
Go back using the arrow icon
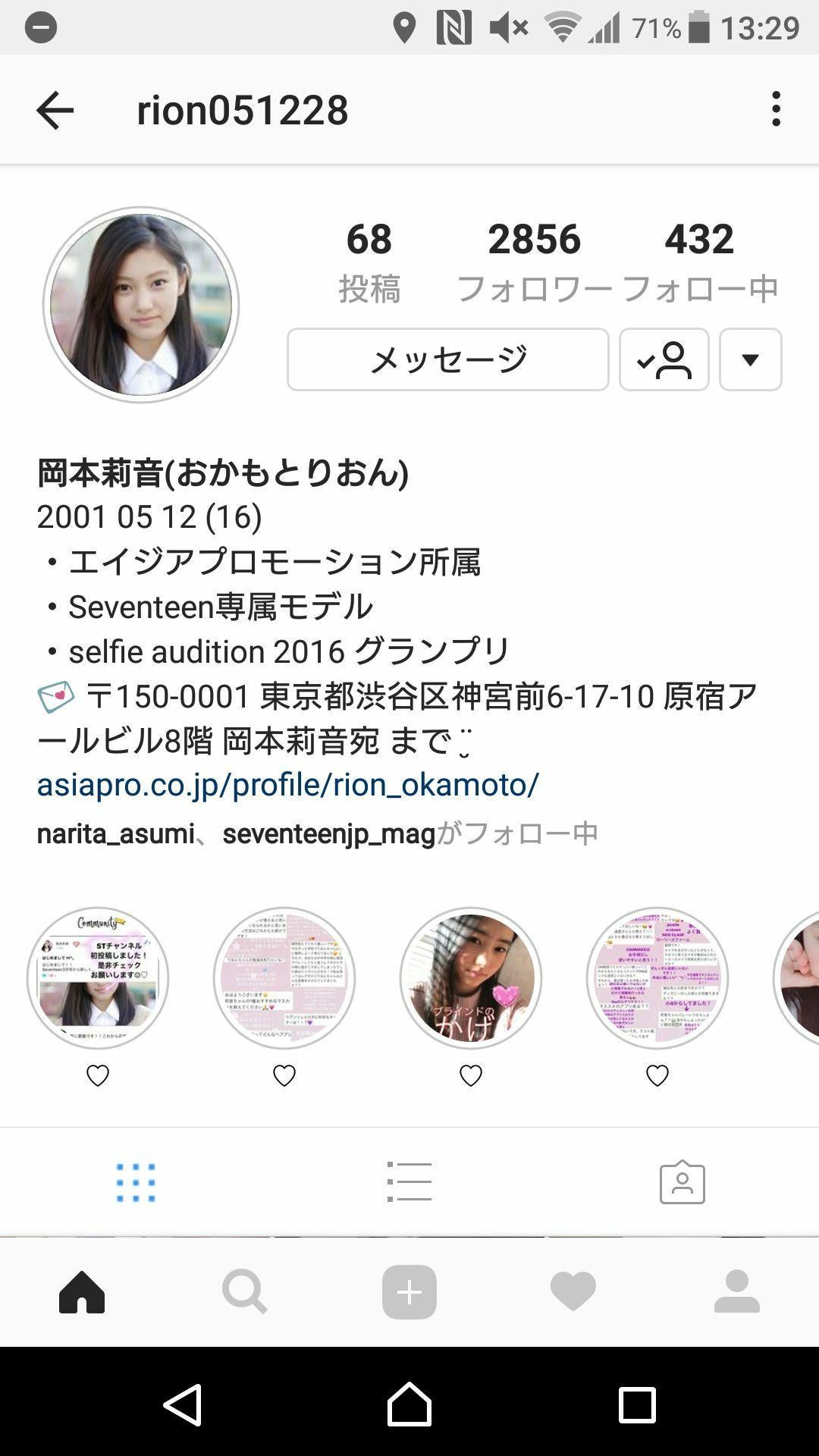pyautogui.click(x=55, y=111)
